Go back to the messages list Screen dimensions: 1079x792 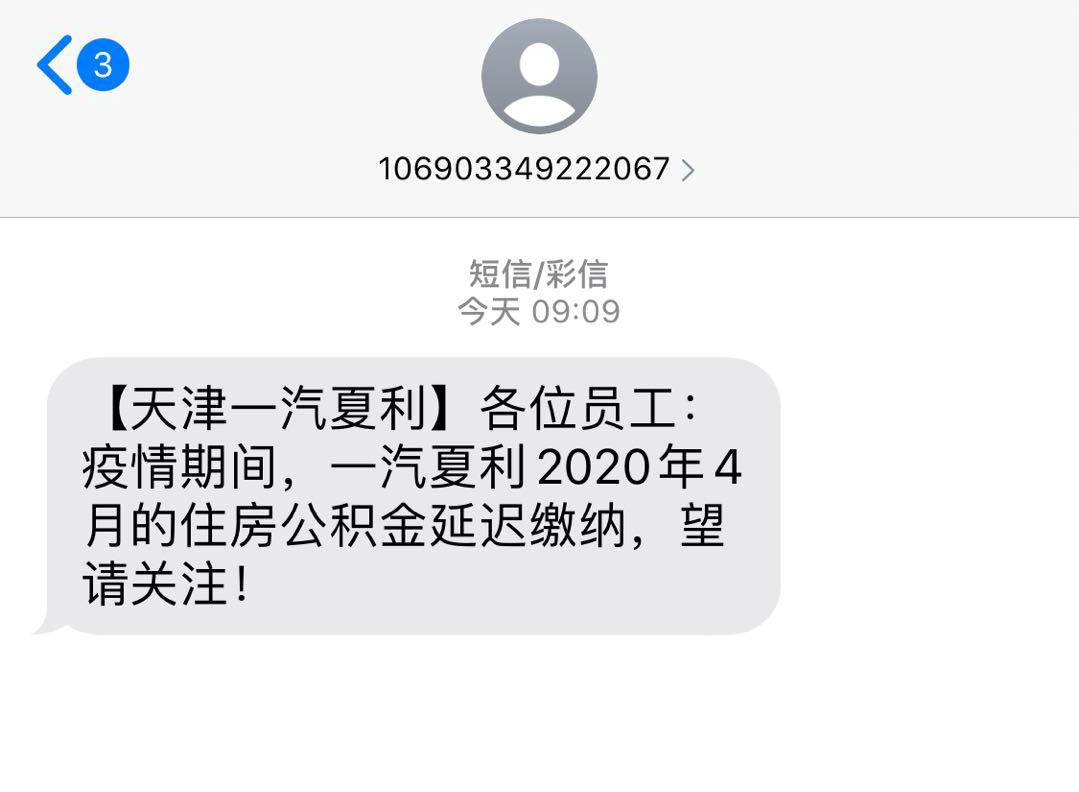pos(57,65)
